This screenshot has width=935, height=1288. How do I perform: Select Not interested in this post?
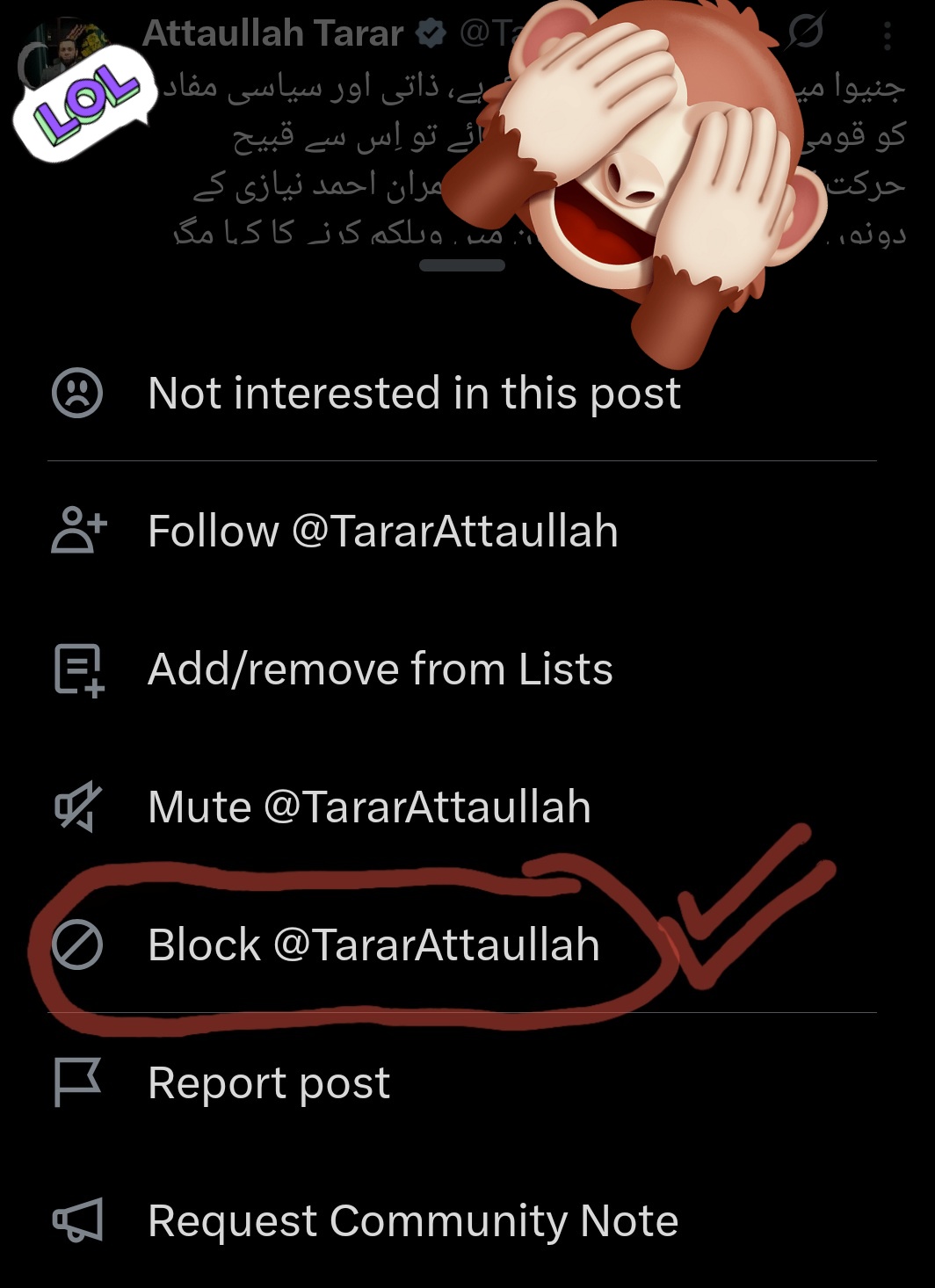[x=413, y=393]
